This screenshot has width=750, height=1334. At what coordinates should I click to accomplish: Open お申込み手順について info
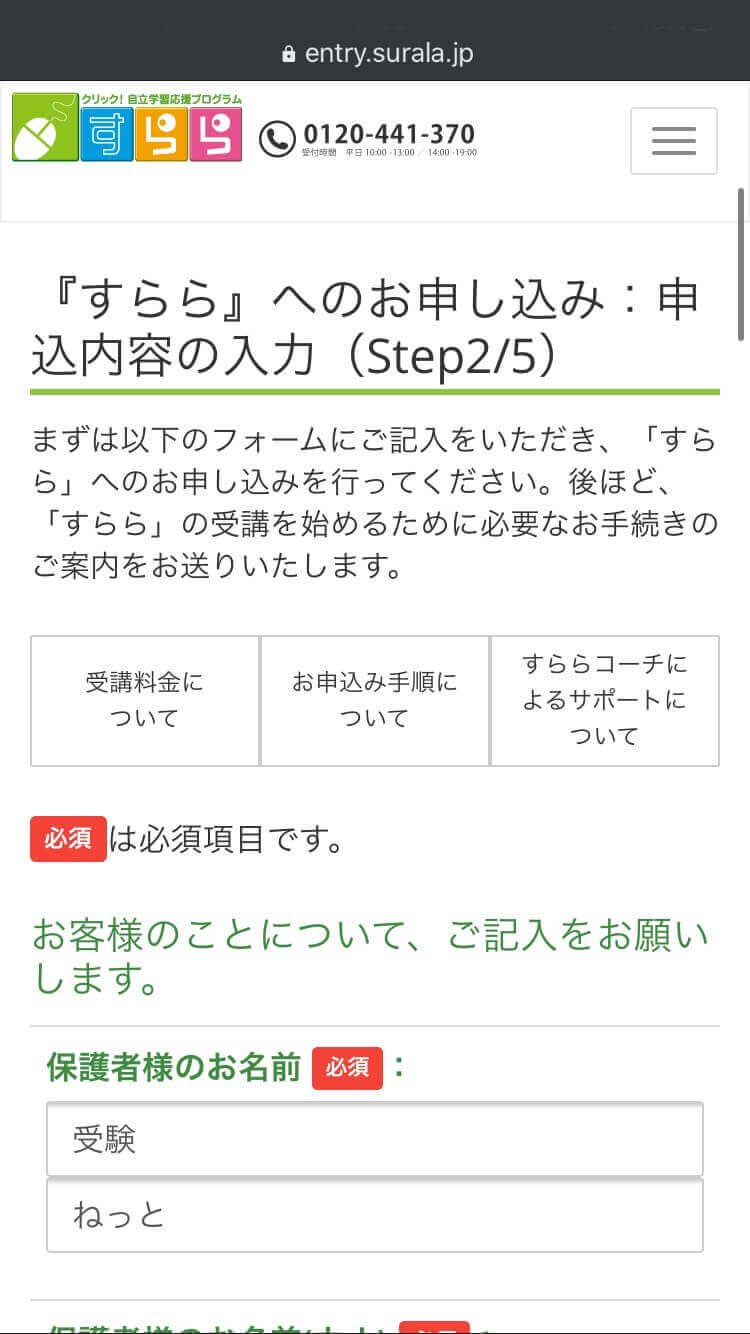tap(375, 701)
